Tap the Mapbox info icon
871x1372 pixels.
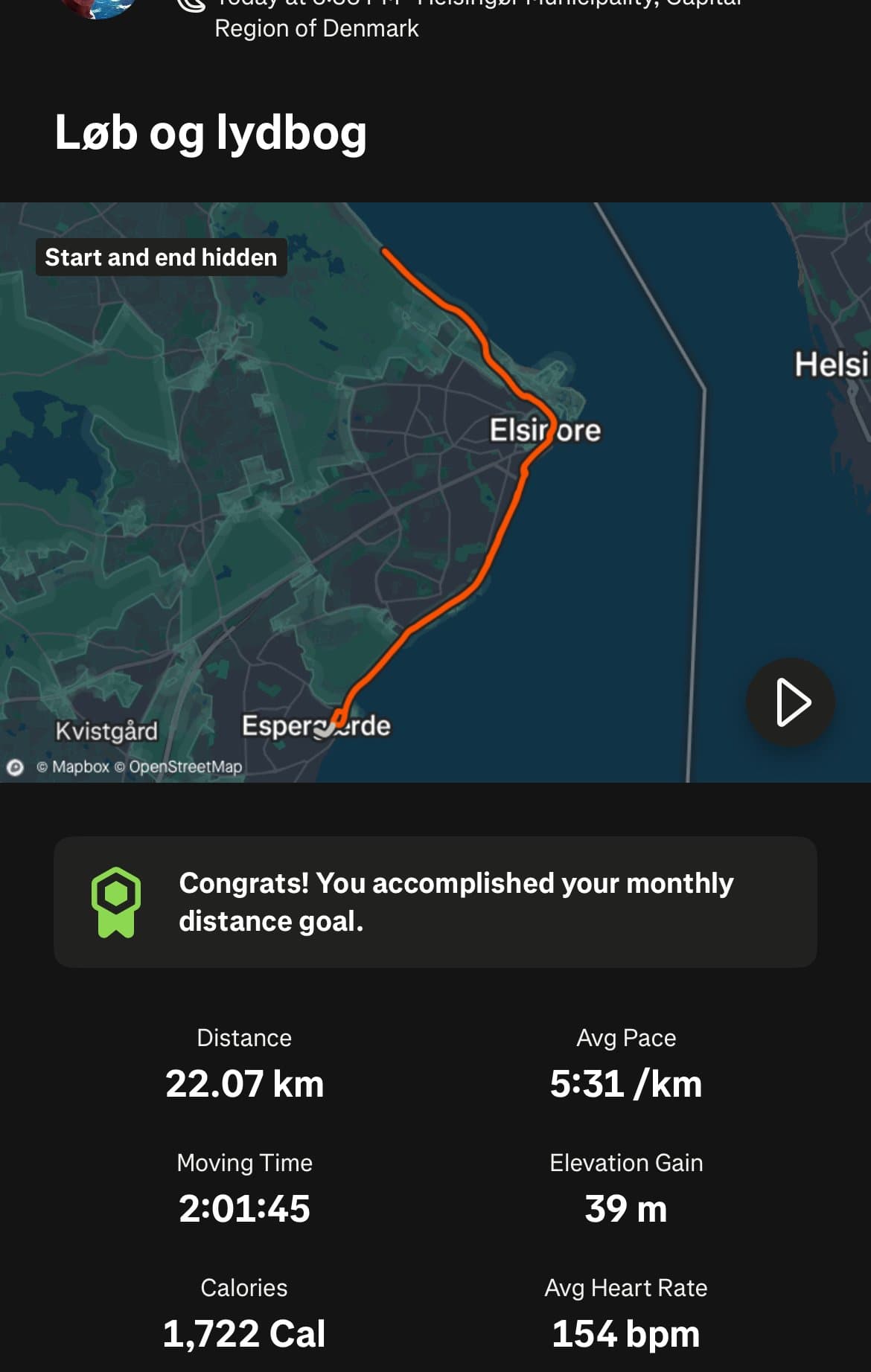click(x=15, y=767)
